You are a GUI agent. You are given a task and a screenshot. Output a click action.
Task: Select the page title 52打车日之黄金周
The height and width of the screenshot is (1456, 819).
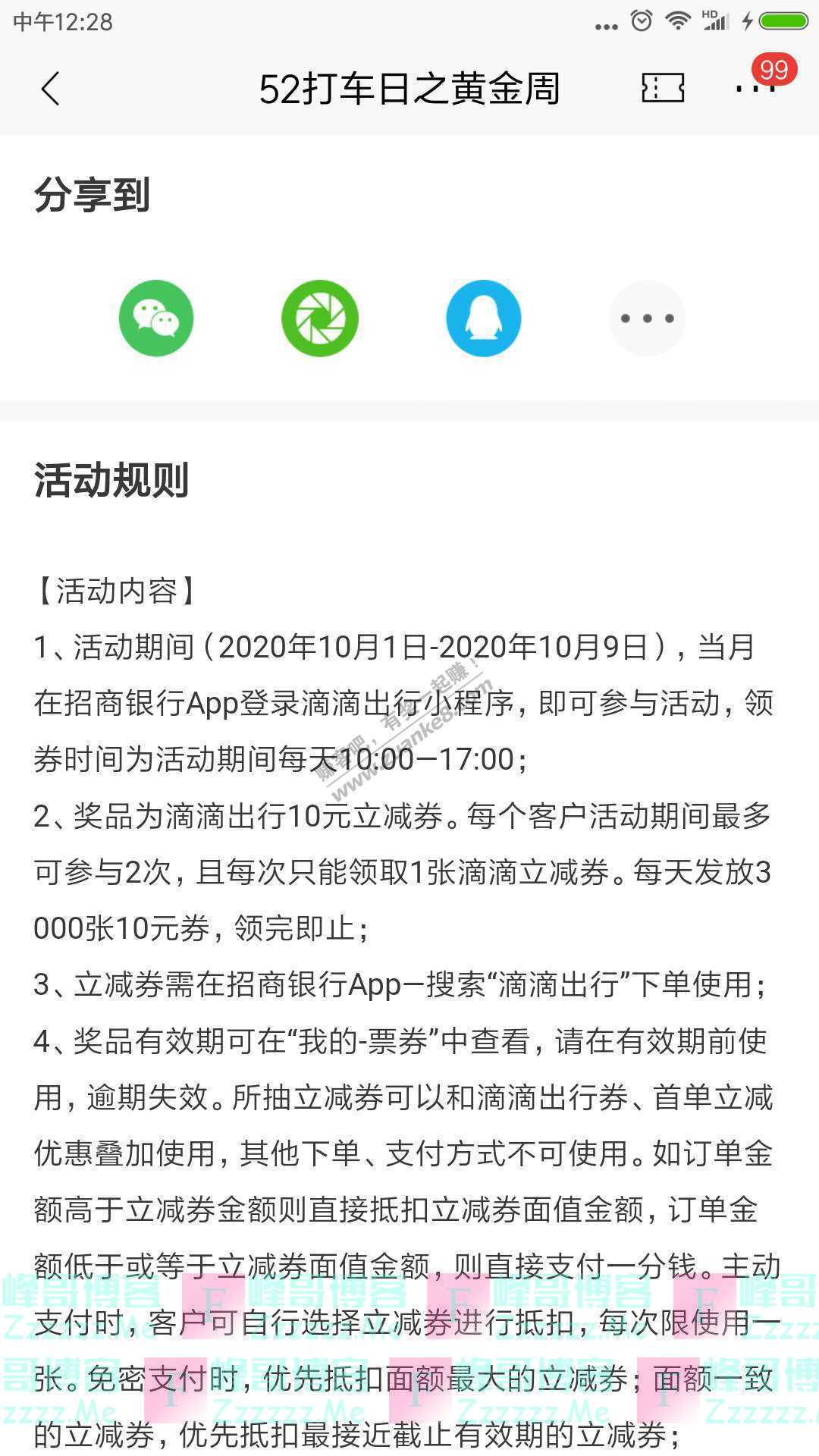[x=409, y=88]
